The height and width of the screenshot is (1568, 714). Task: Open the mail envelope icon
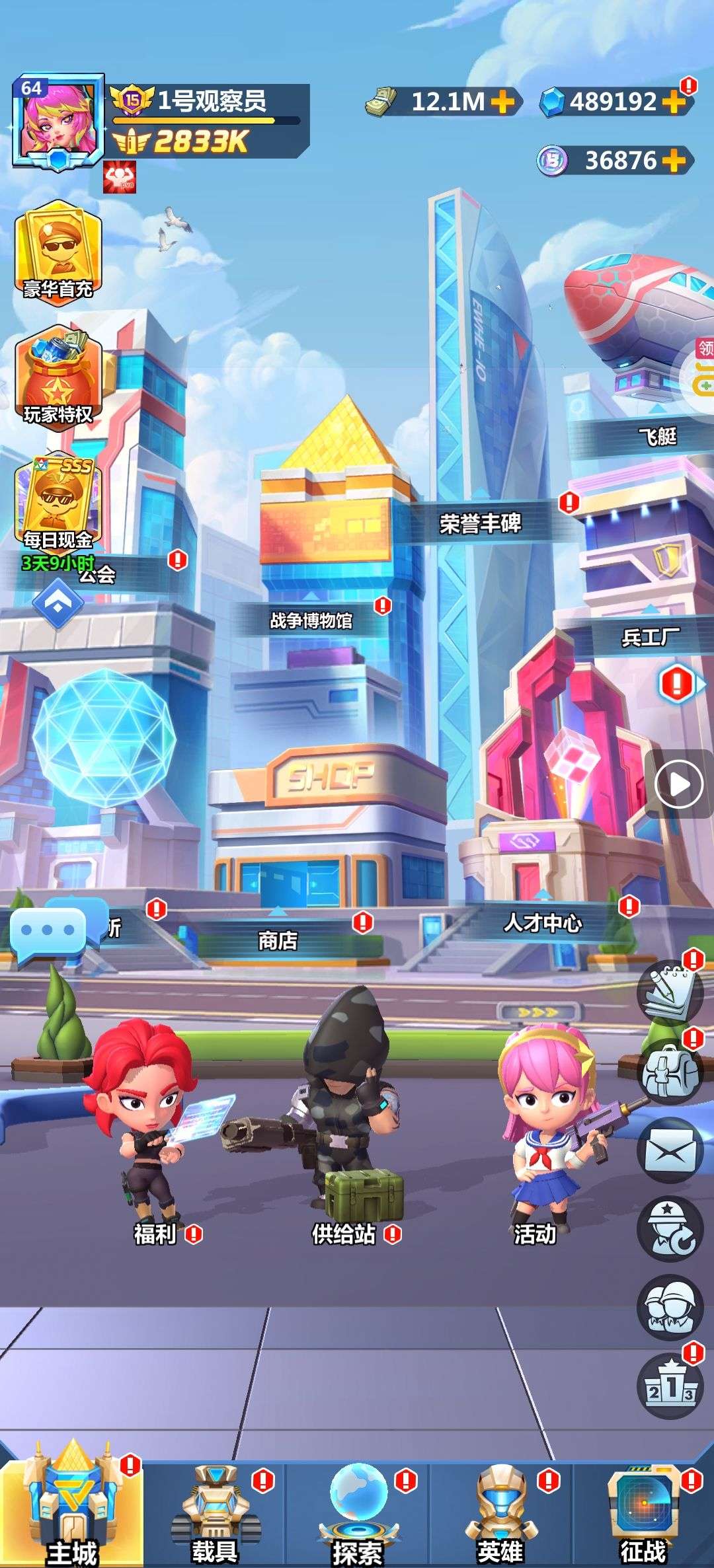tap(670, 1151)
